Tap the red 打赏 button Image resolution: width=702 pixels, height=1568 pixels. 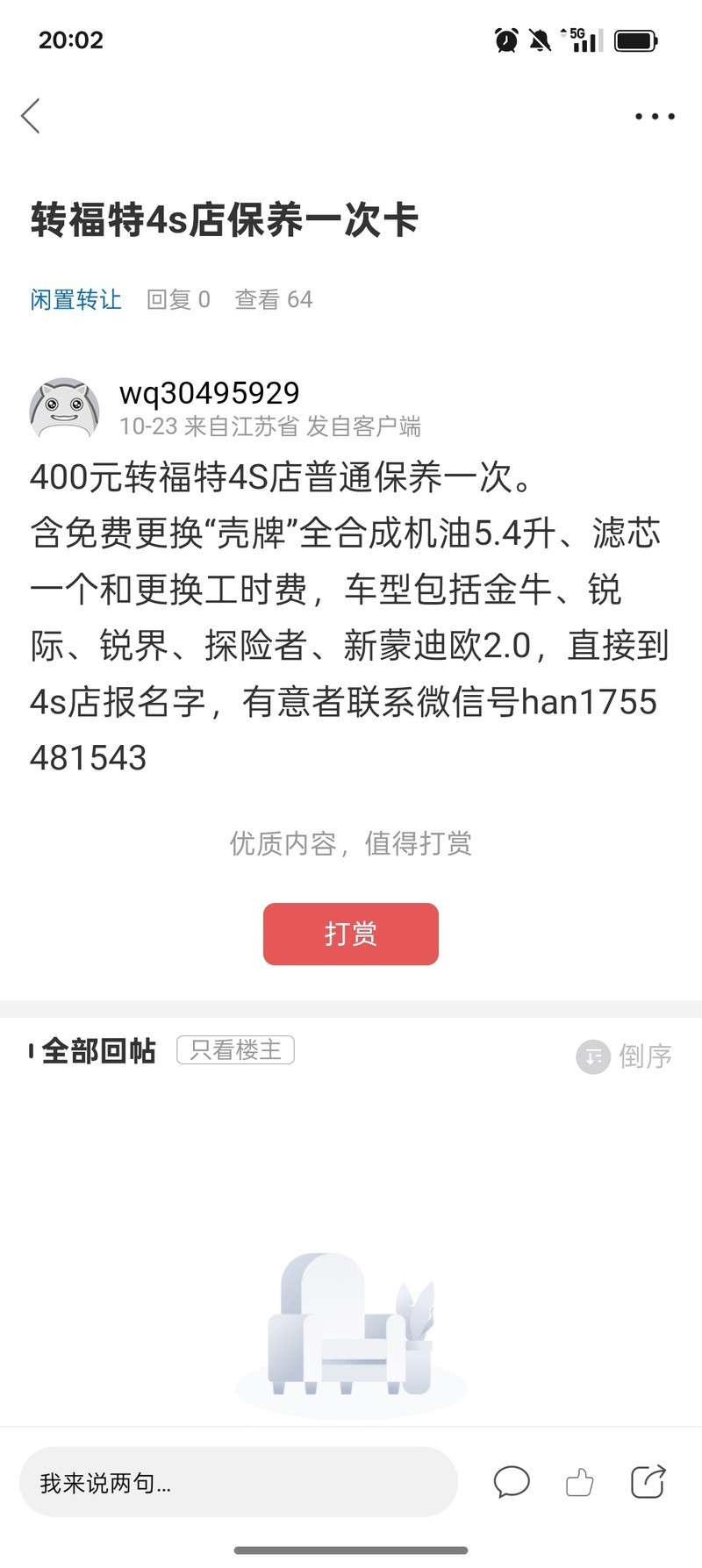350,934
